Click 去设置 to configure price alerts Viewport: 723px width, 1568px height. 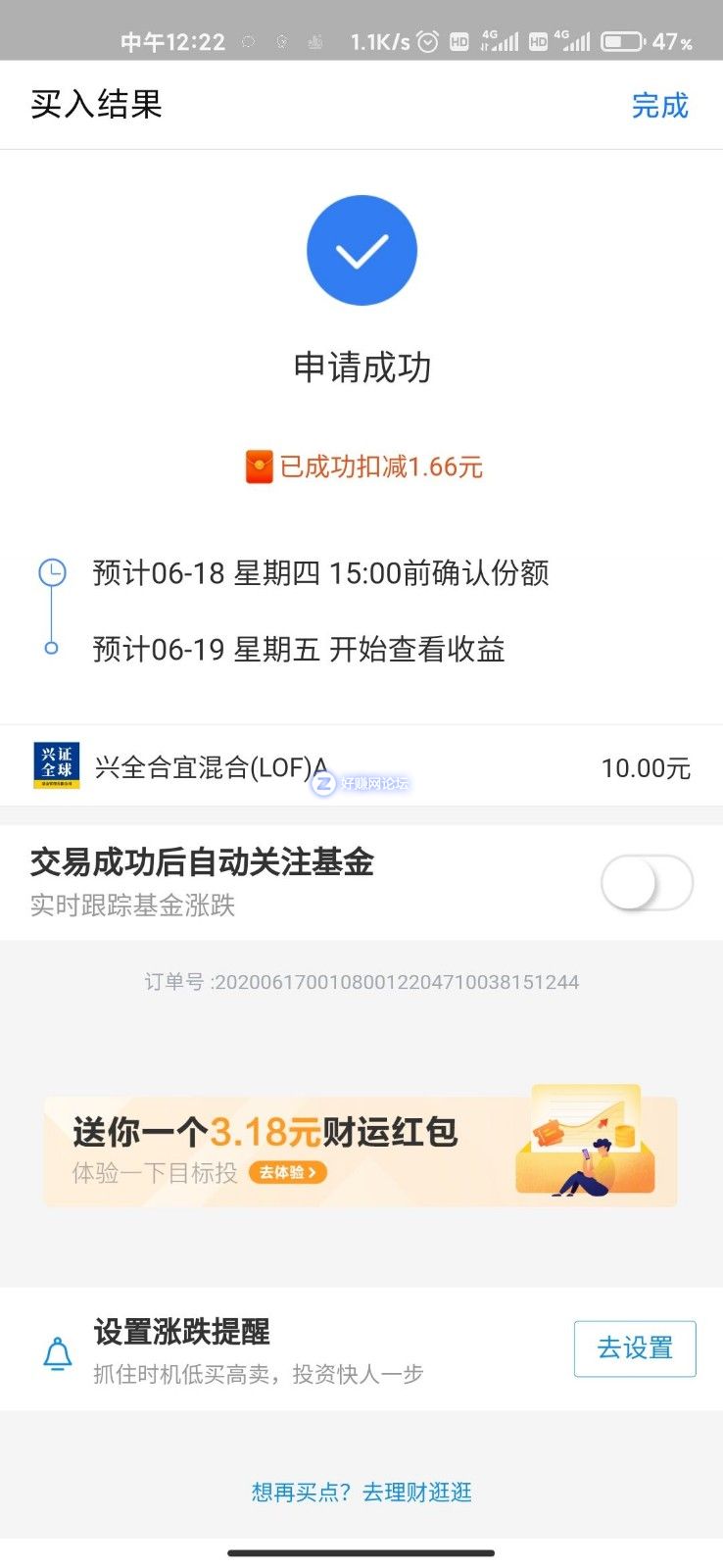click(x=635, y=1348)
